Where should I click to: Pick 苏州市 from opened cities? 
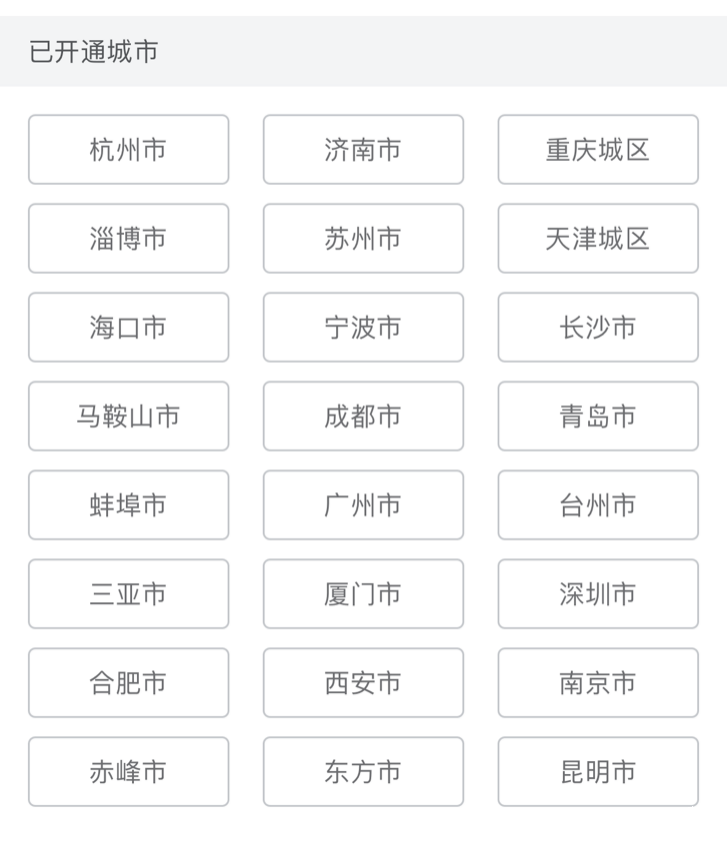(x=363, y=239)
